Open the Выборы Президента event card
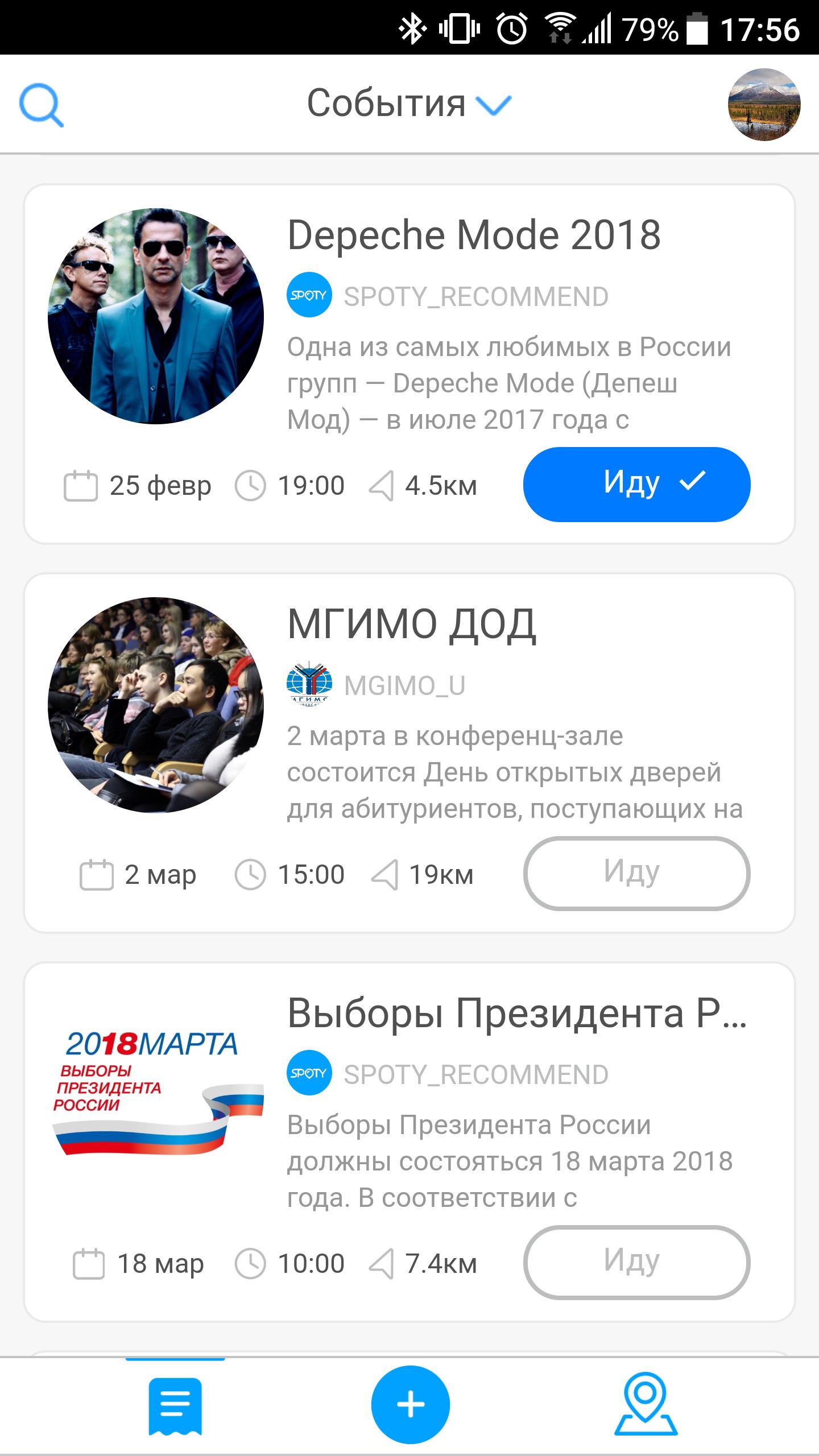The image size is (819, 1456). point(516,1014)
